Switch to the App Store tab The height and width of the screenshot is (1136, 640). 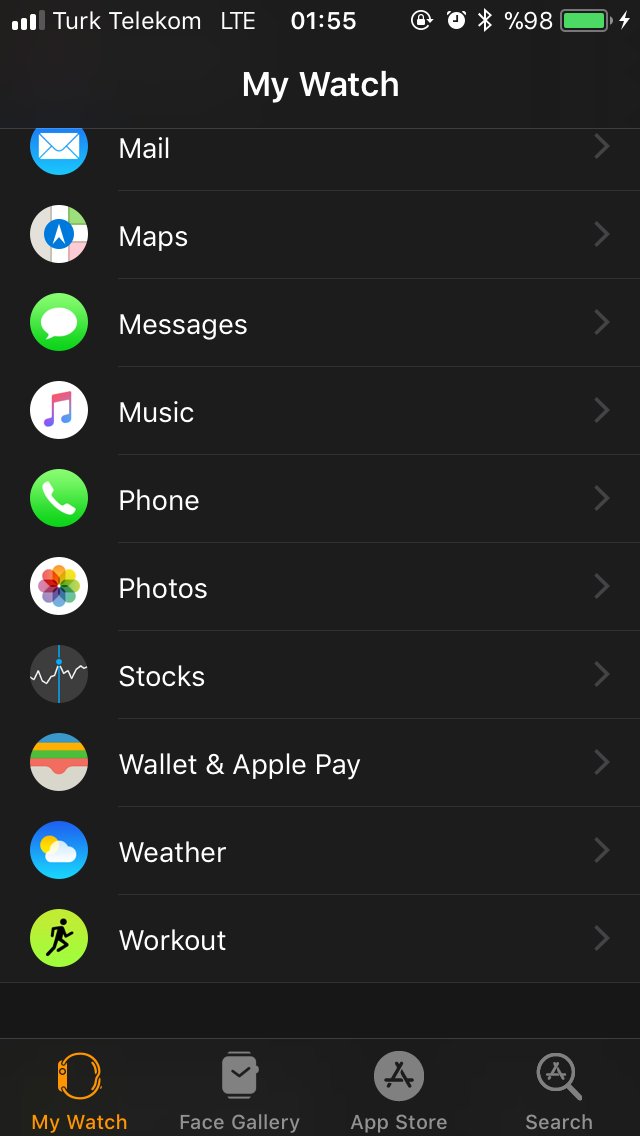(x=399, y=1090)
